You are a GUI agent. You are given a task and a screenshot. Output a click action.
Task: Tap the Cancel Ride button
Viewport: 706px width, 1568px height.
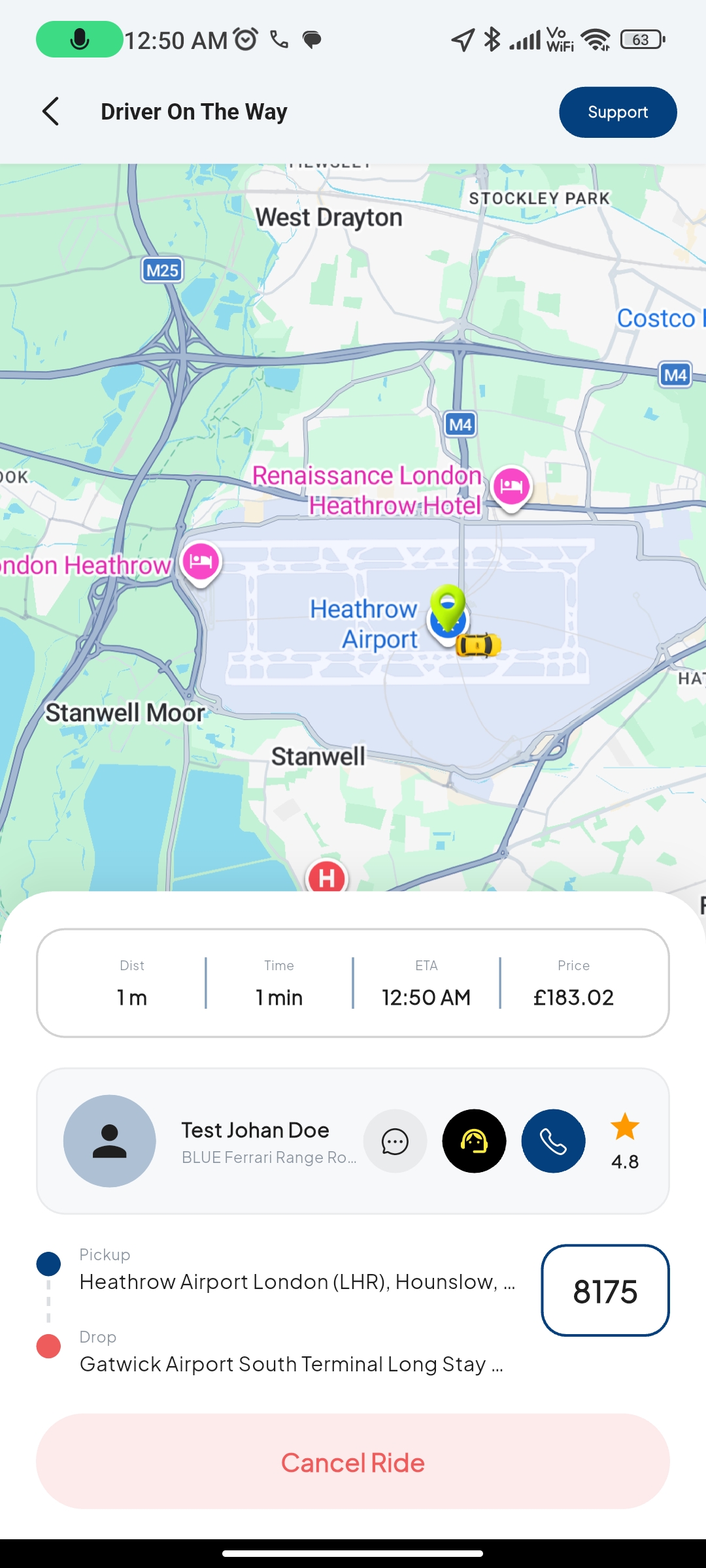tap(353, 1462)
